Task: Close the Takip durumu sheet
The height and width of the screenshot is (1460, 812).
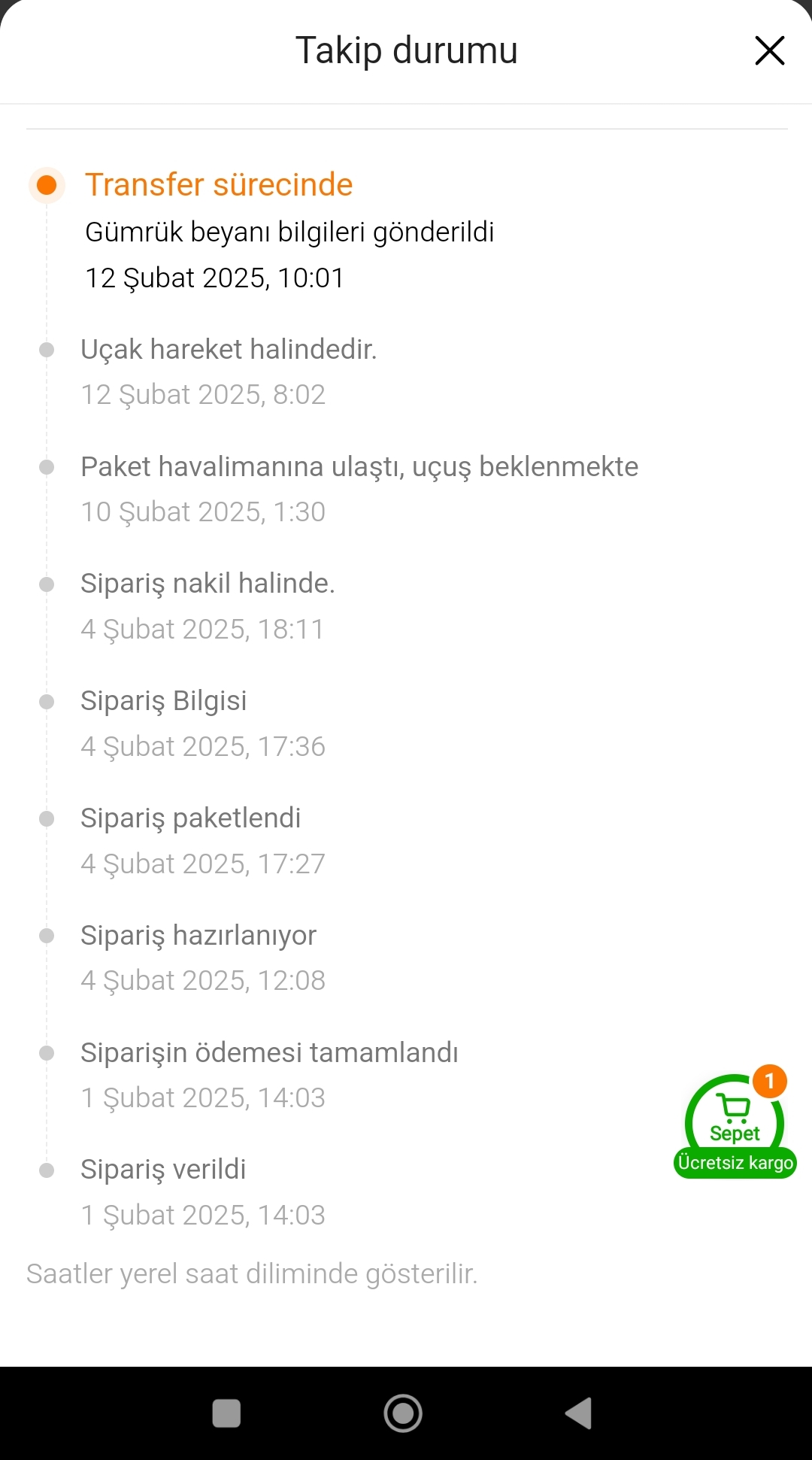Action: pos(769,51)
